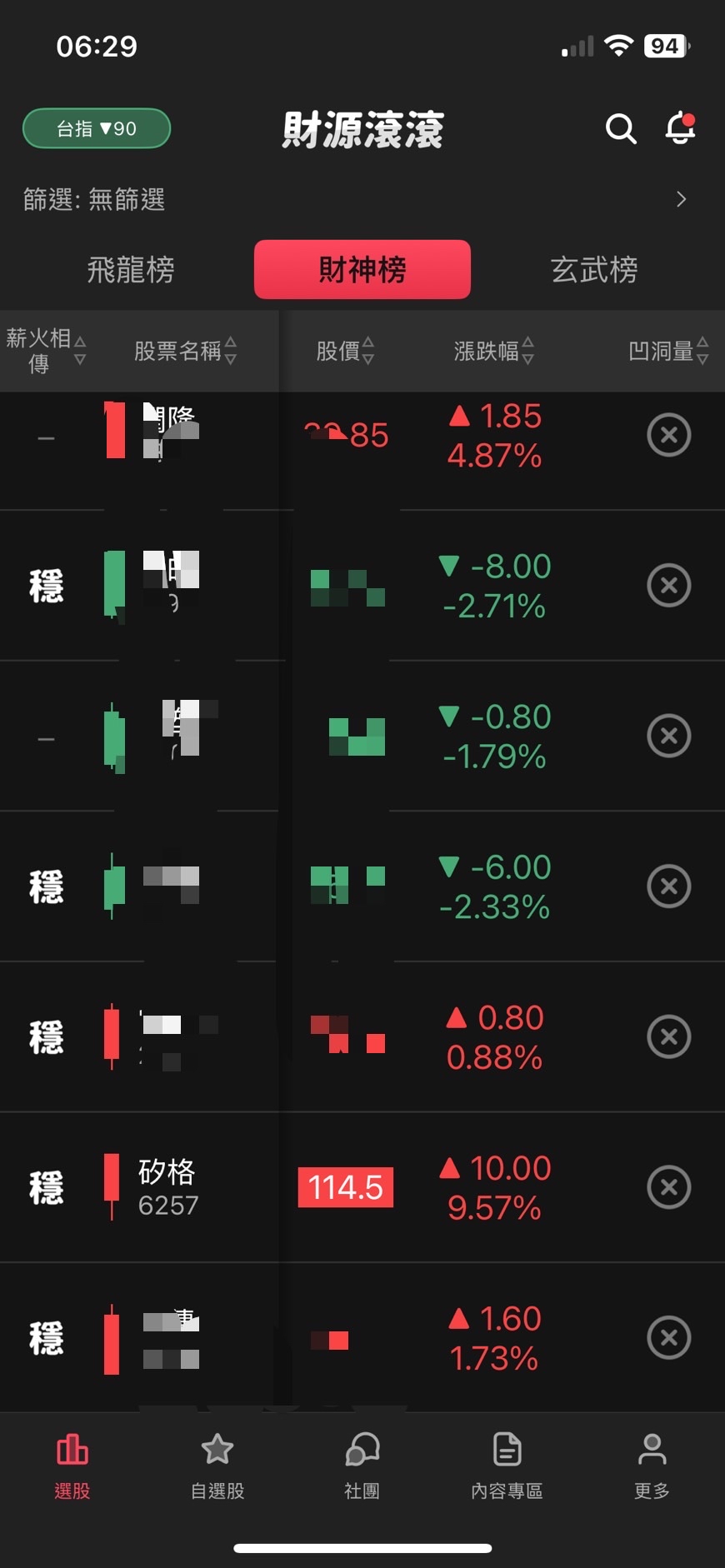Expand the 篩選 filter row chevron
This screenshot has height=1568, width=725.
(681, 199)
